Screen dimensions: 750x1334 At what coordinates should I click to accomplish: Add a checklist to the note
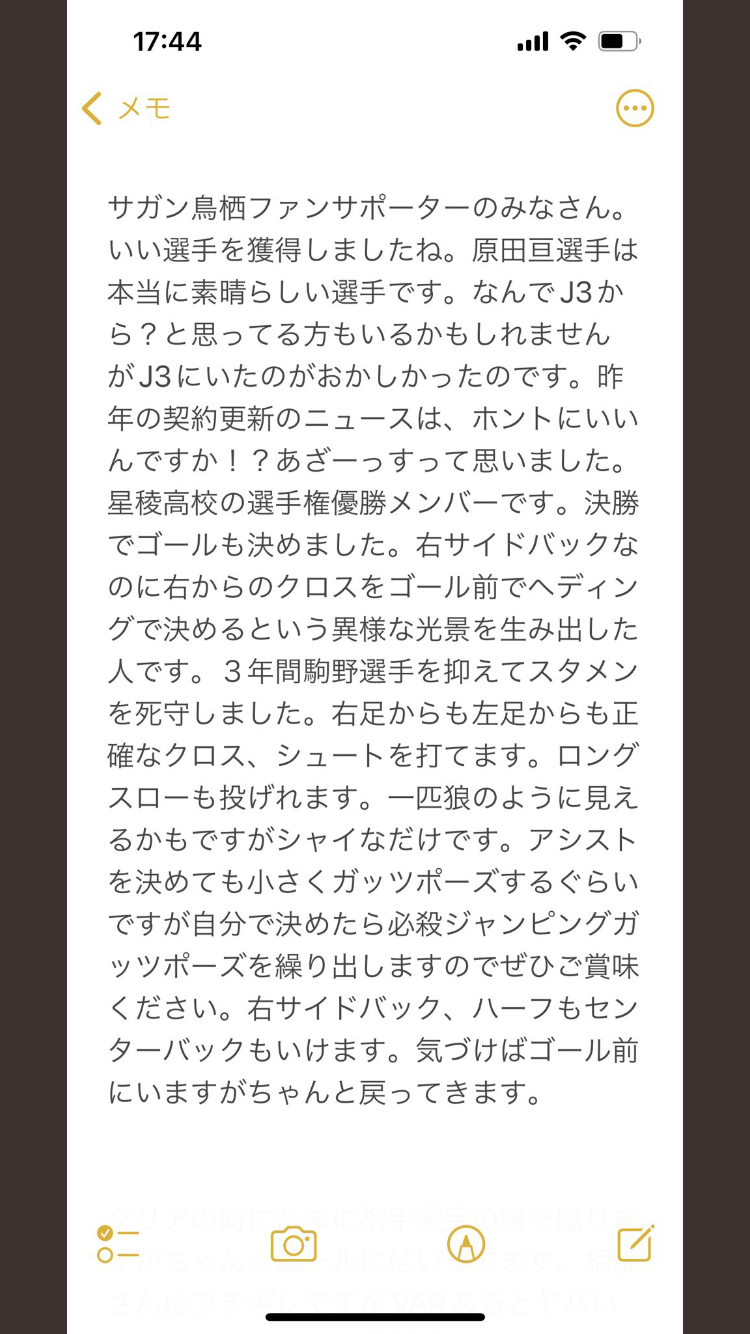(118, 1244)
